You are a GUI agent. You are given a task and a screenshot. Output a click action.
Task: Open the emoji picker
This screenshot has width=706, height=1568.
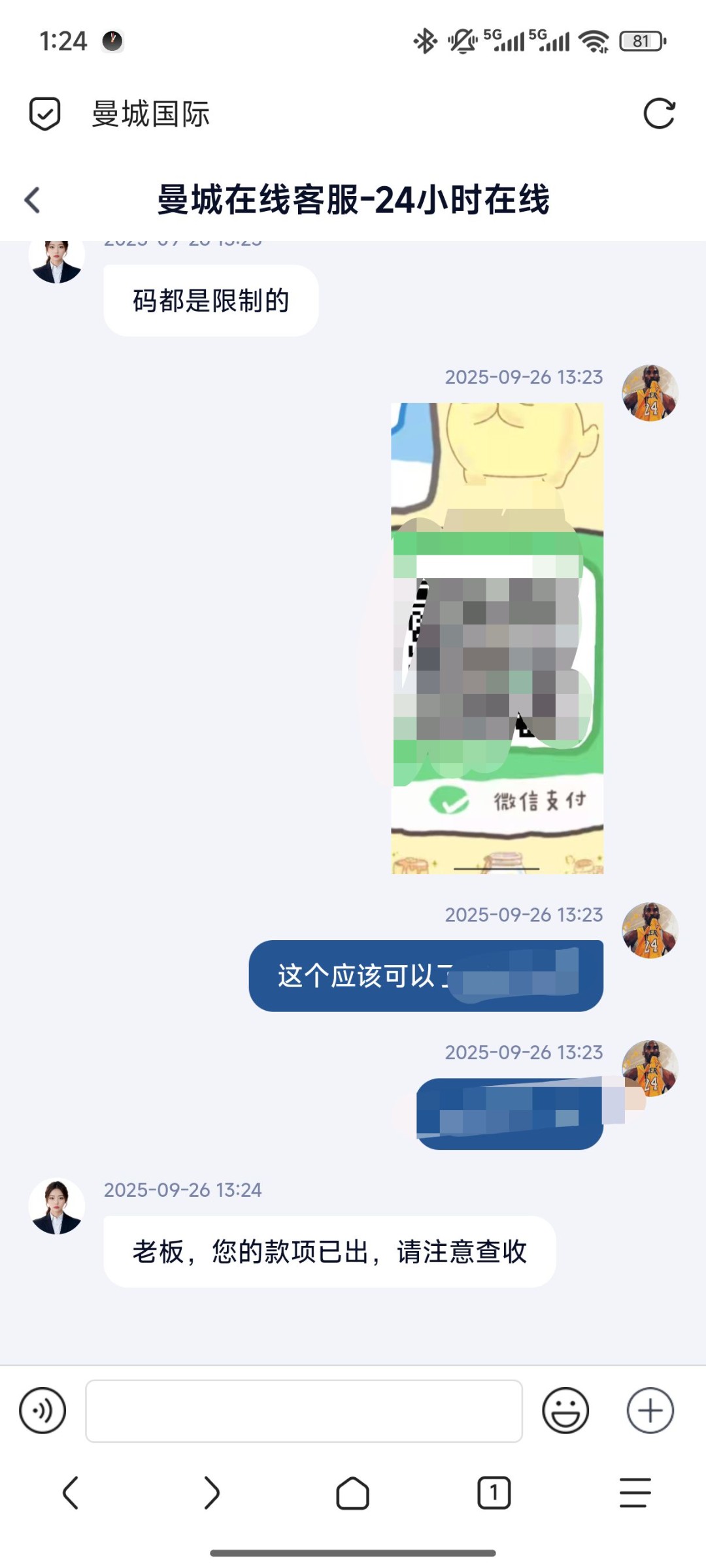tap(565, 1411)
